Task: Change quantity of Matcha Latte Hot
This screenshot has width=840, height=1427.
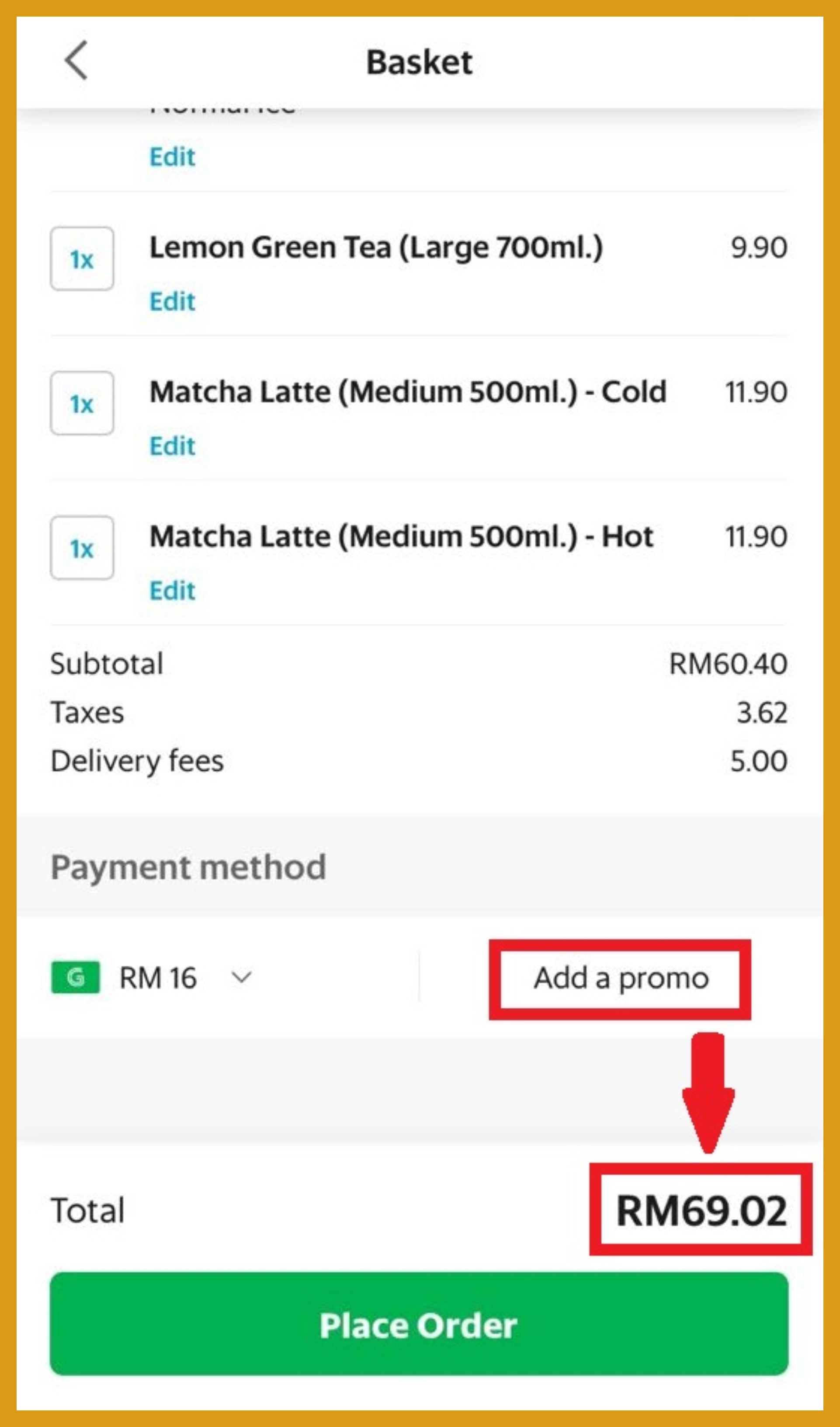Action: click(82, 548)
